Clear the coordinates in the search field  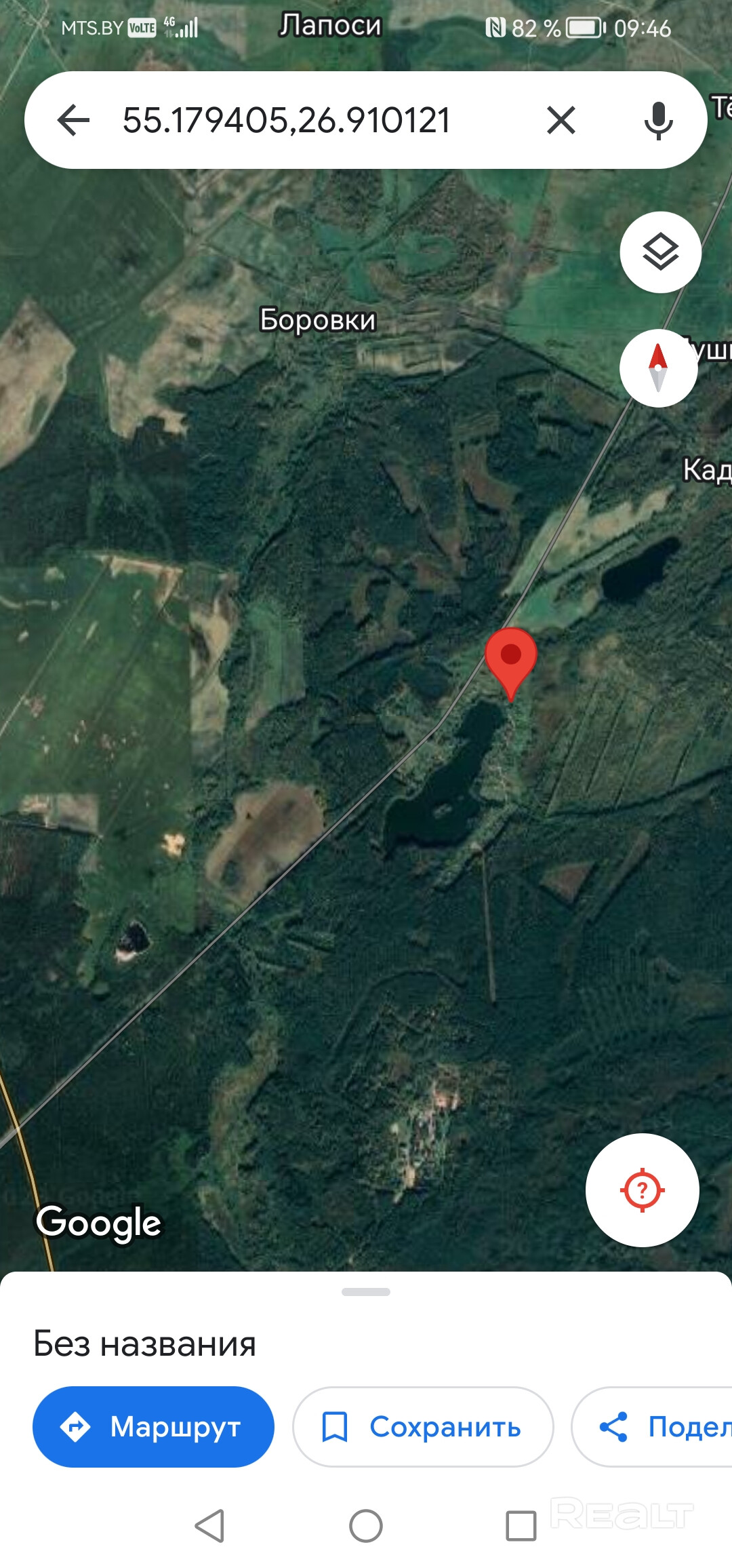coord(561,121)
